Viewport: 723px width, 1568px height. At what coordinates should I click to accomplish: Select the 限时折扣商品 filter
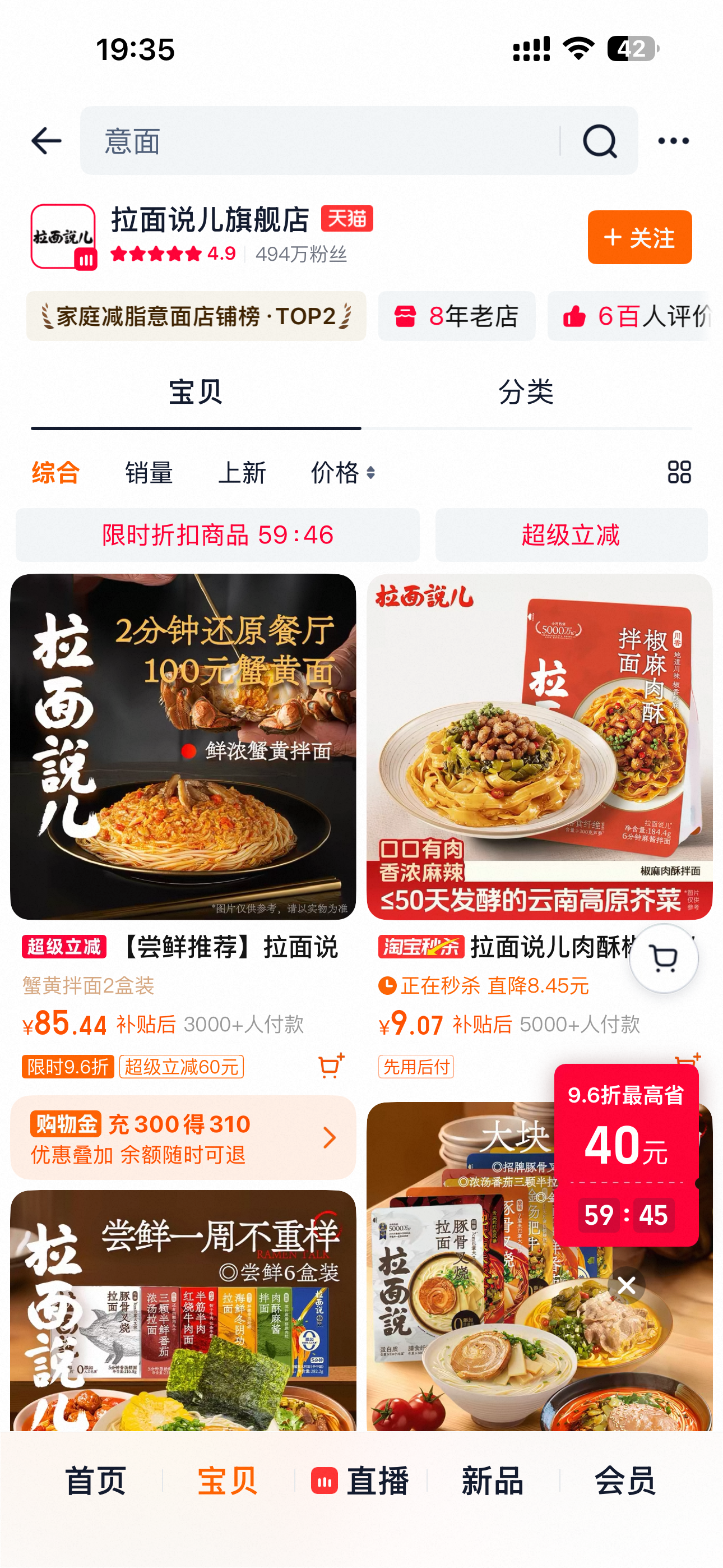pyautogui.click(x=217, y=535)
